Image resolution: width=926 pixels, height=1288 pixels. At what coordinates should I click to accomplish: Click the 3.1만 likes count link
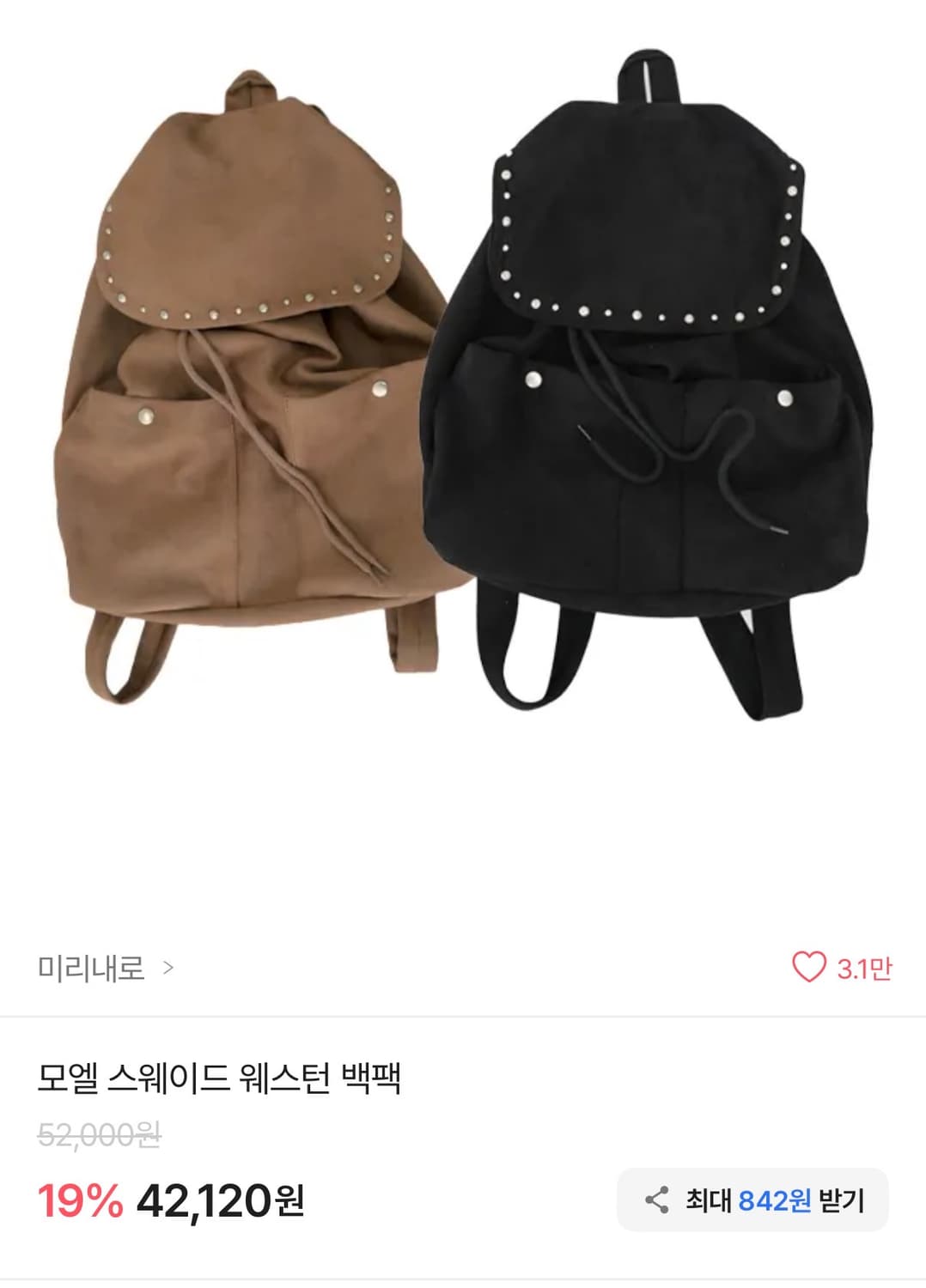point(862,969)
